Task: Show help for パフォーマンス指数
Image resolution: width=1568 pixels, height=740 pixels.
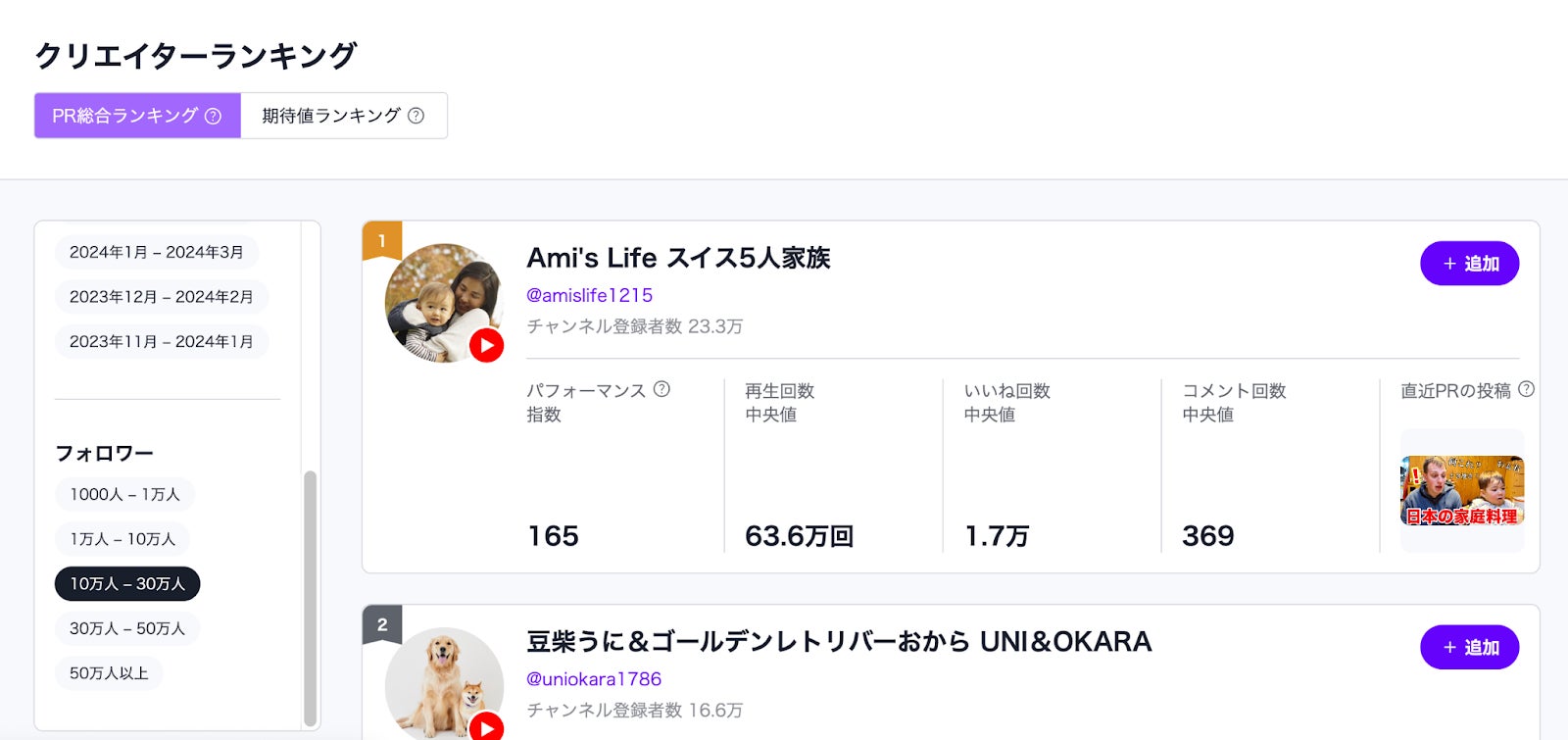Action: (x=662, y=389)
